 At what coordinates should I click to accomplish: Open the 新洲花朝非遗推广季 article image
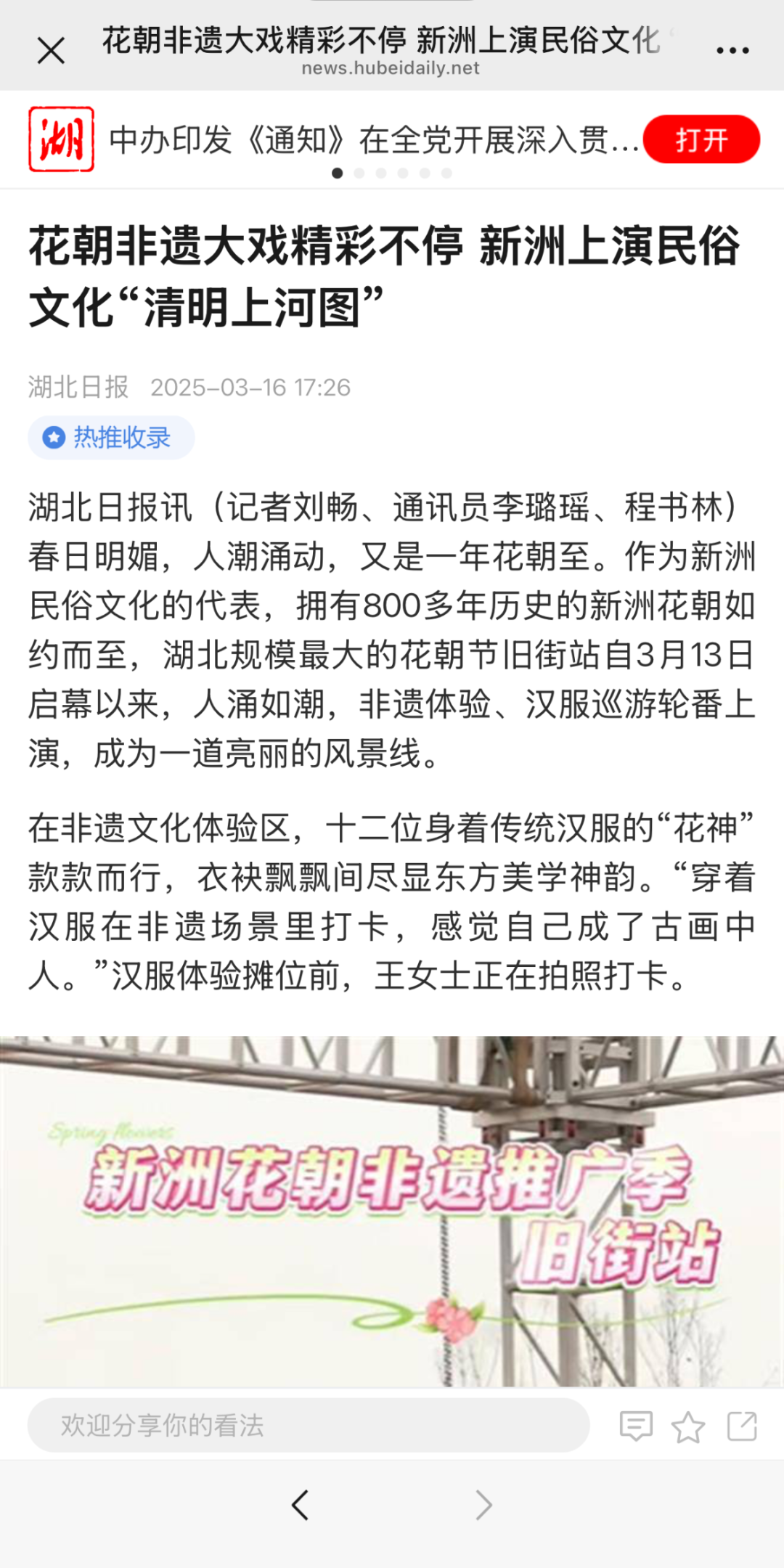point(392,1211)
